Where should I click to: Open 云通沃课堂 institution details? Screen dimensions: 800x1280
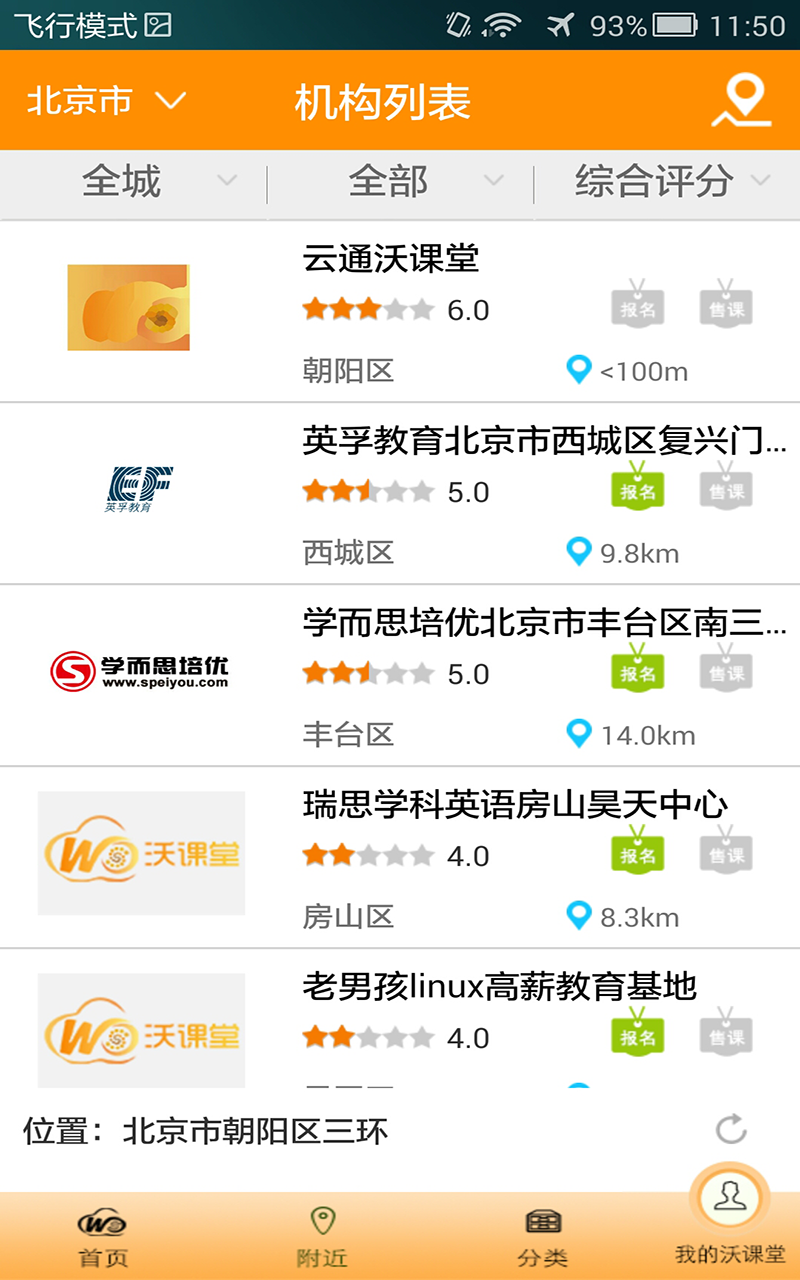click(x=400, y=311)
